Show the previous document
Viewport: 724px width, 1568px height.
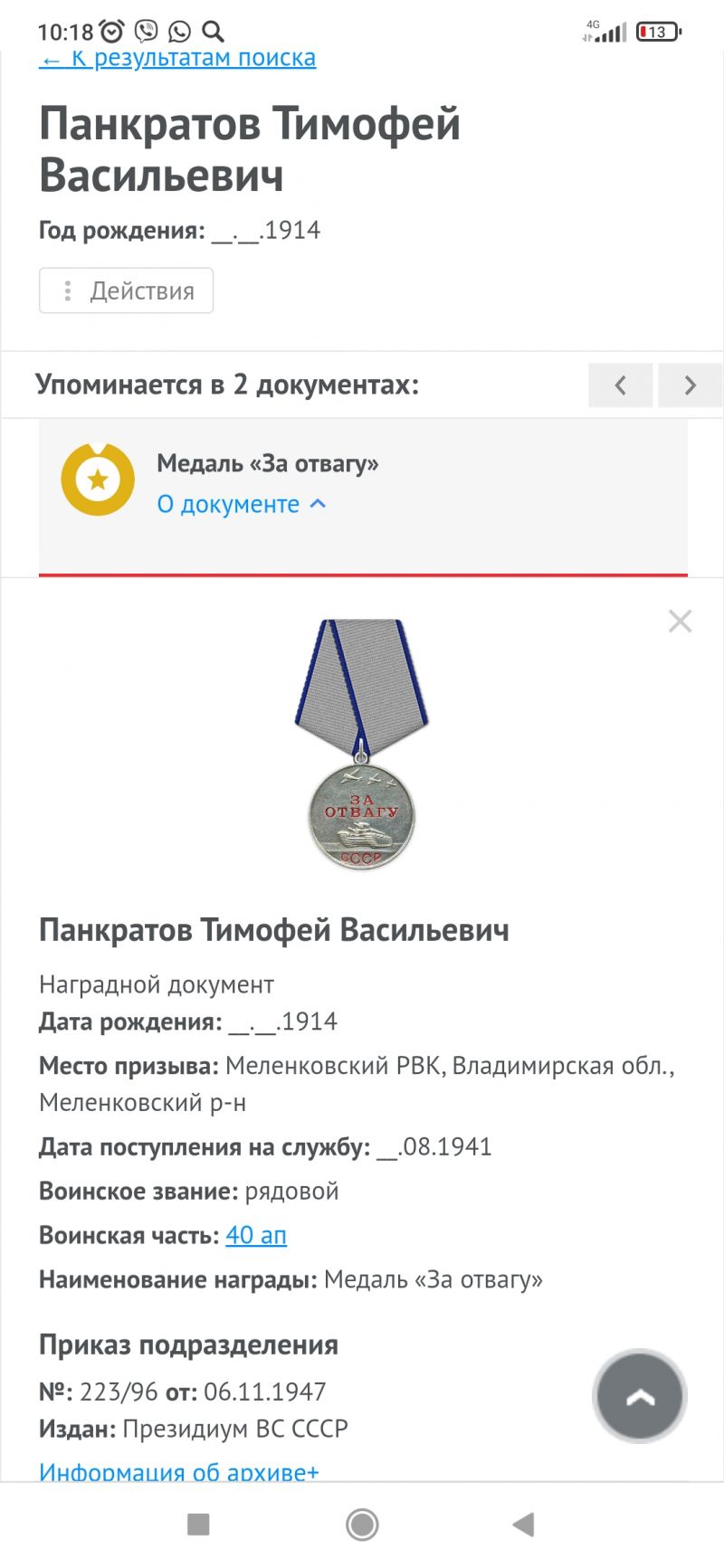[x=621, y=385]
